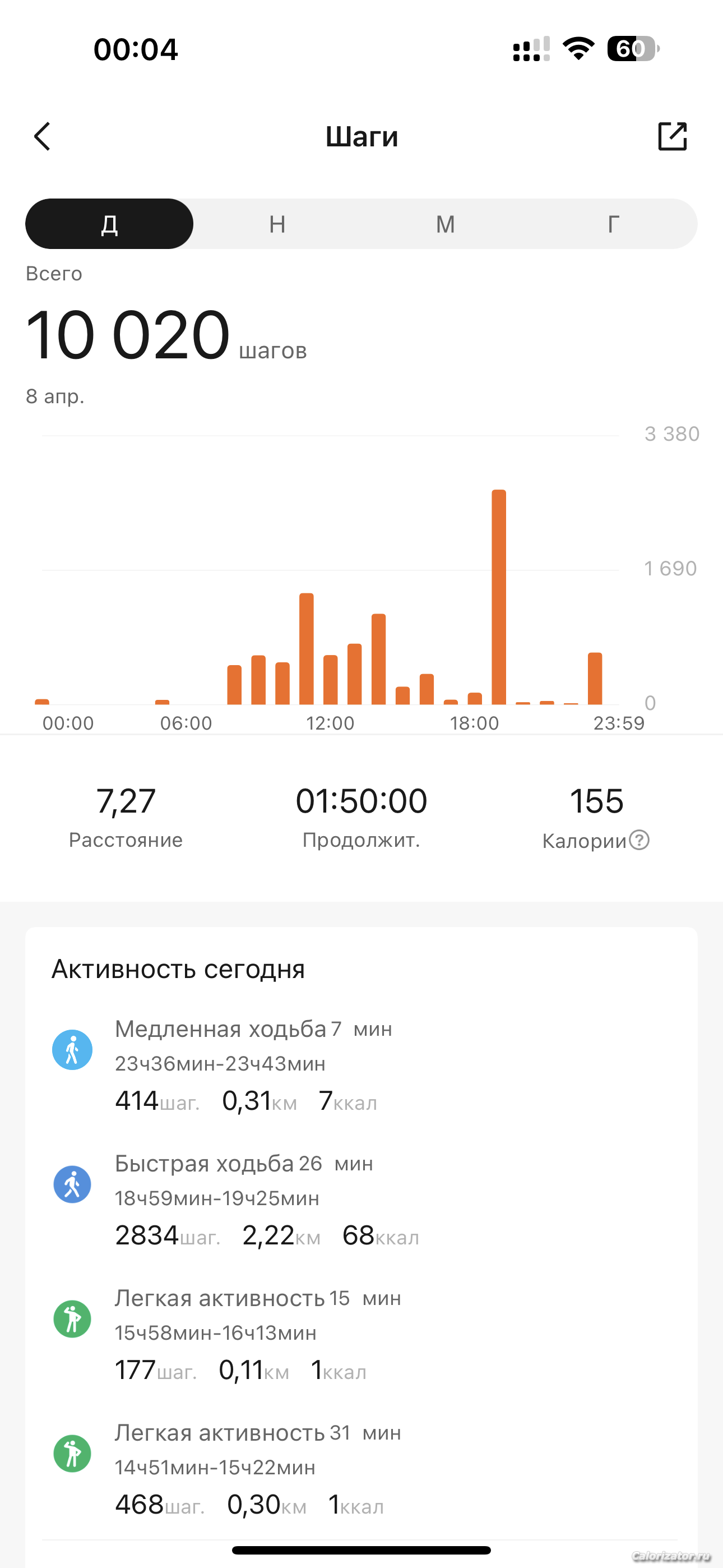Open the Калории help question mark
This screenshot has height=1568, width=723.
coord(639,840)
